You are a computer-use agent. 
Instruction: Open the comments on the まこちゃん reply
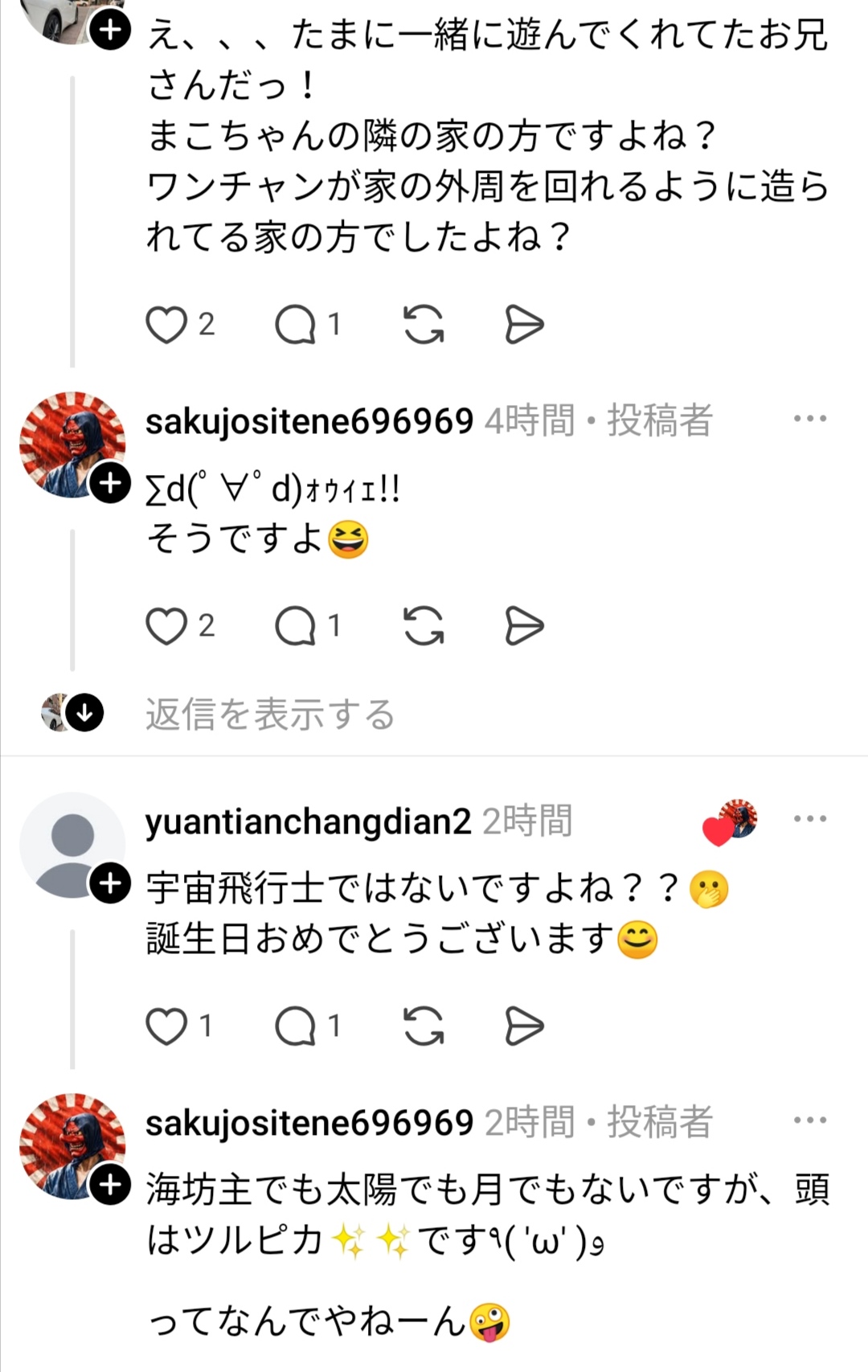pyautogui.click(x=295, y=325)
